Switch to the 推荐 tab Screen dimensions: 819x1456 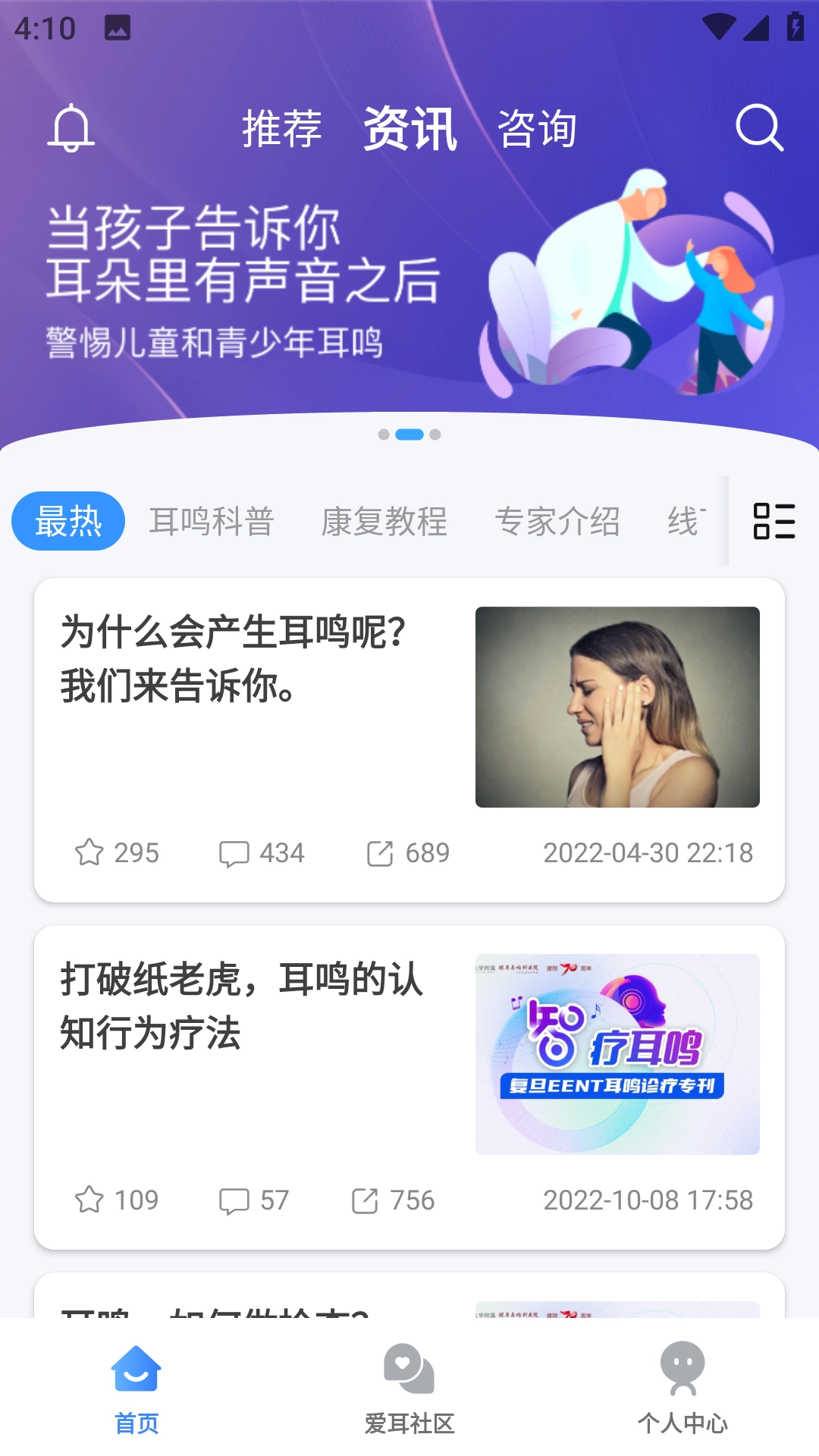click(x=281, y=127)
